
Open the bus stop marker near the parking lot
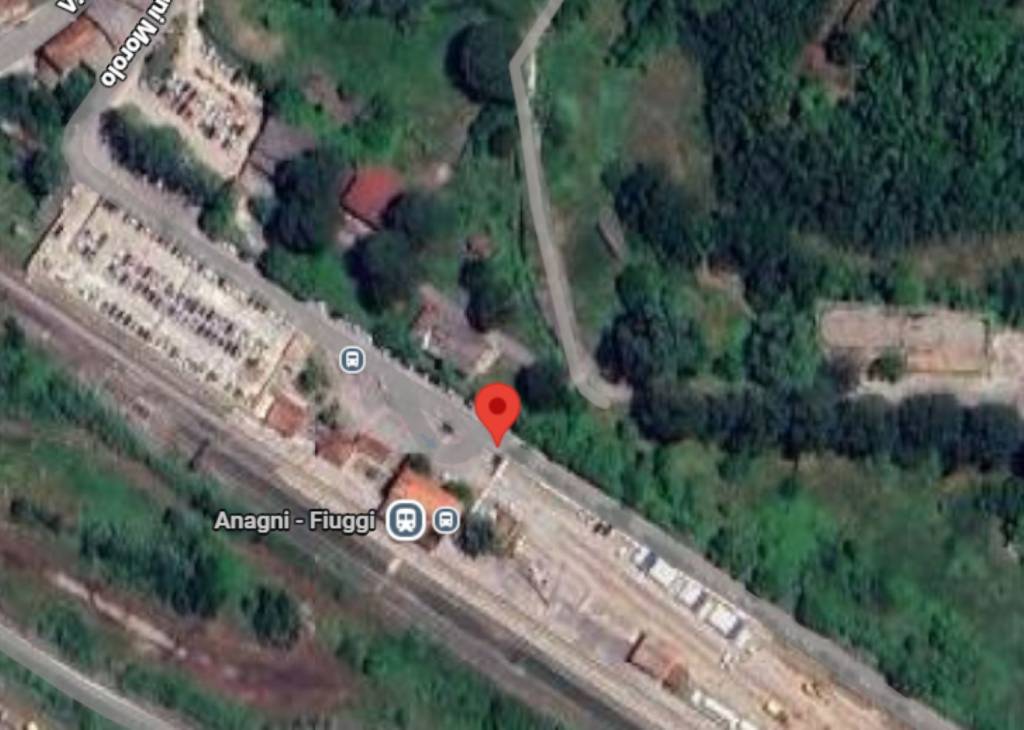351,359
